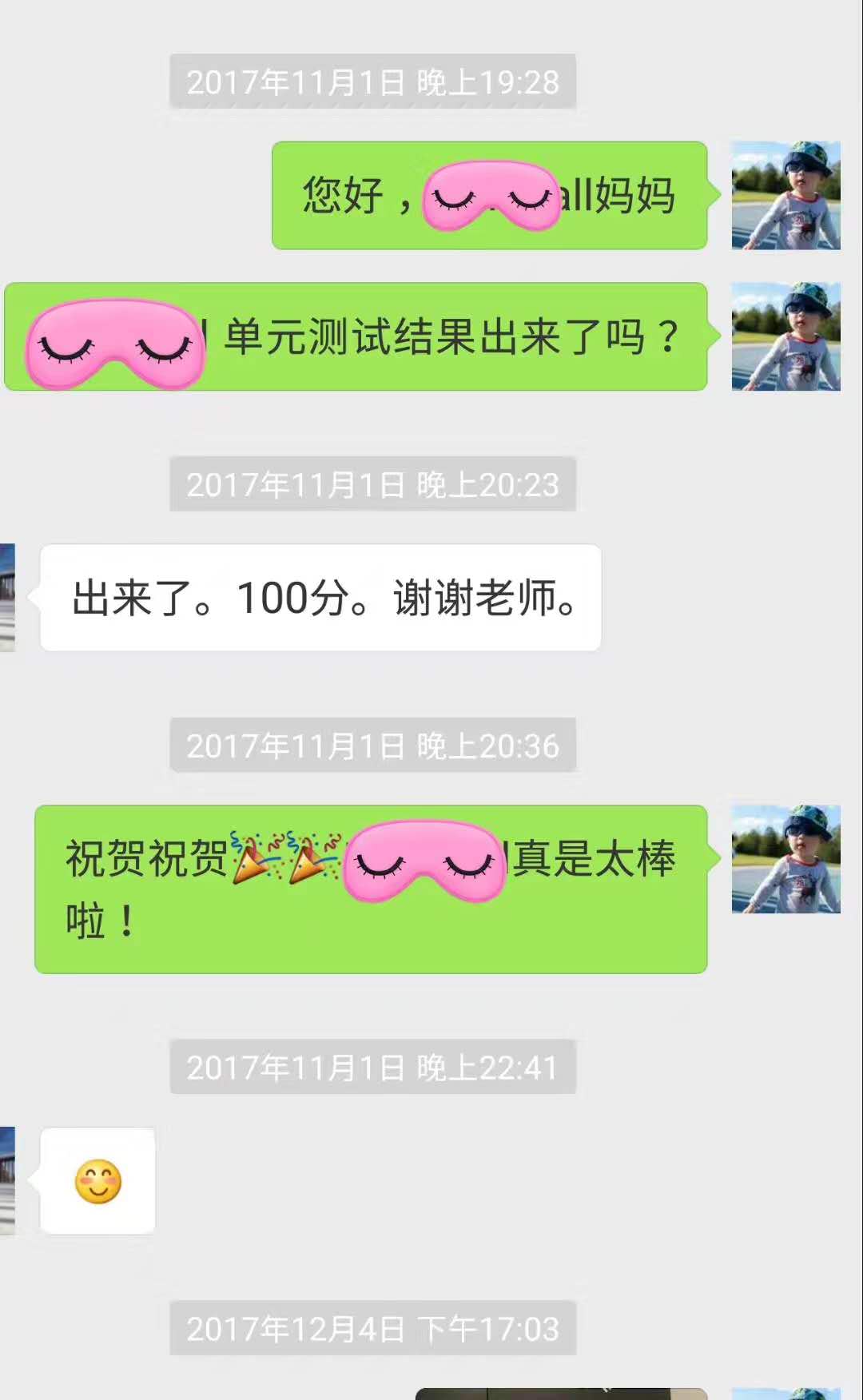Open avatar beside the 祝贺祝贺 message
This screenshot has height=1400, width=863.
click(785, 859)
